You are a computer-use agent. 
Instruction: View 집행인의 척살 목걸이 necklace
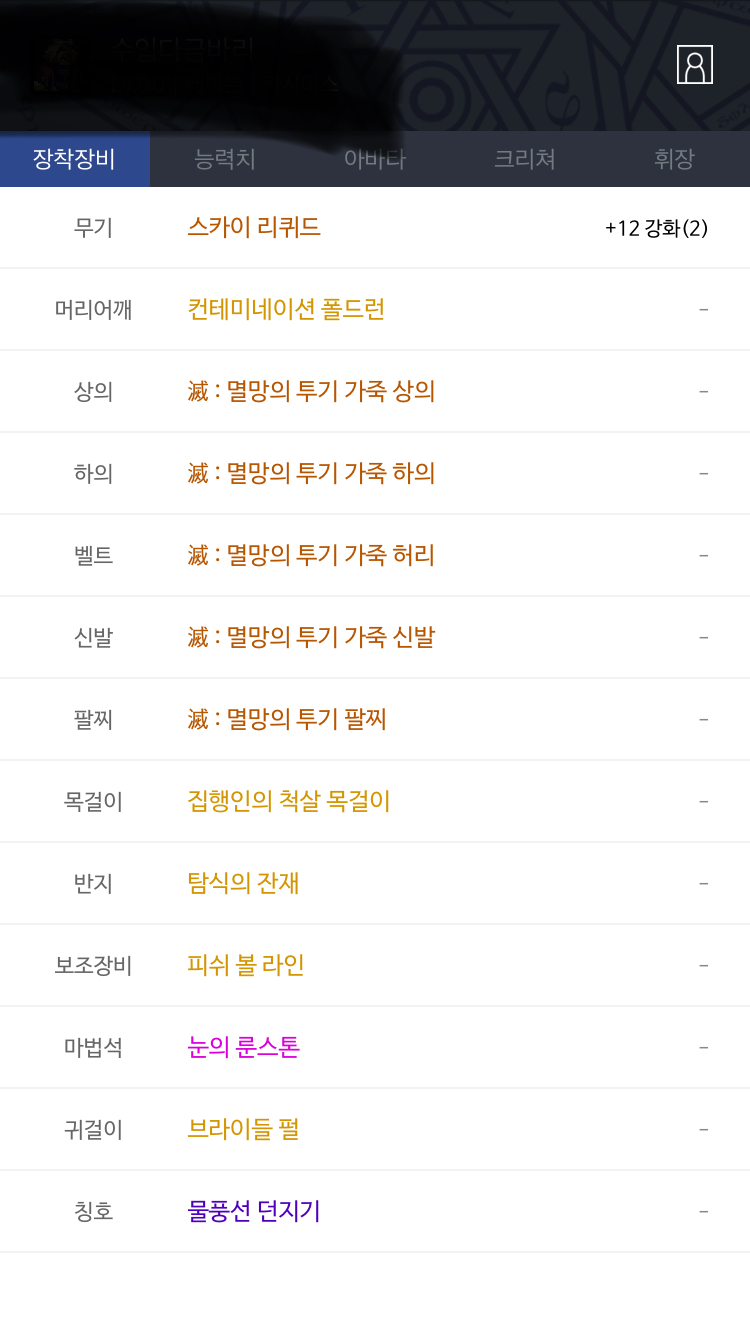pyautogui.click(x=289, y=801)
